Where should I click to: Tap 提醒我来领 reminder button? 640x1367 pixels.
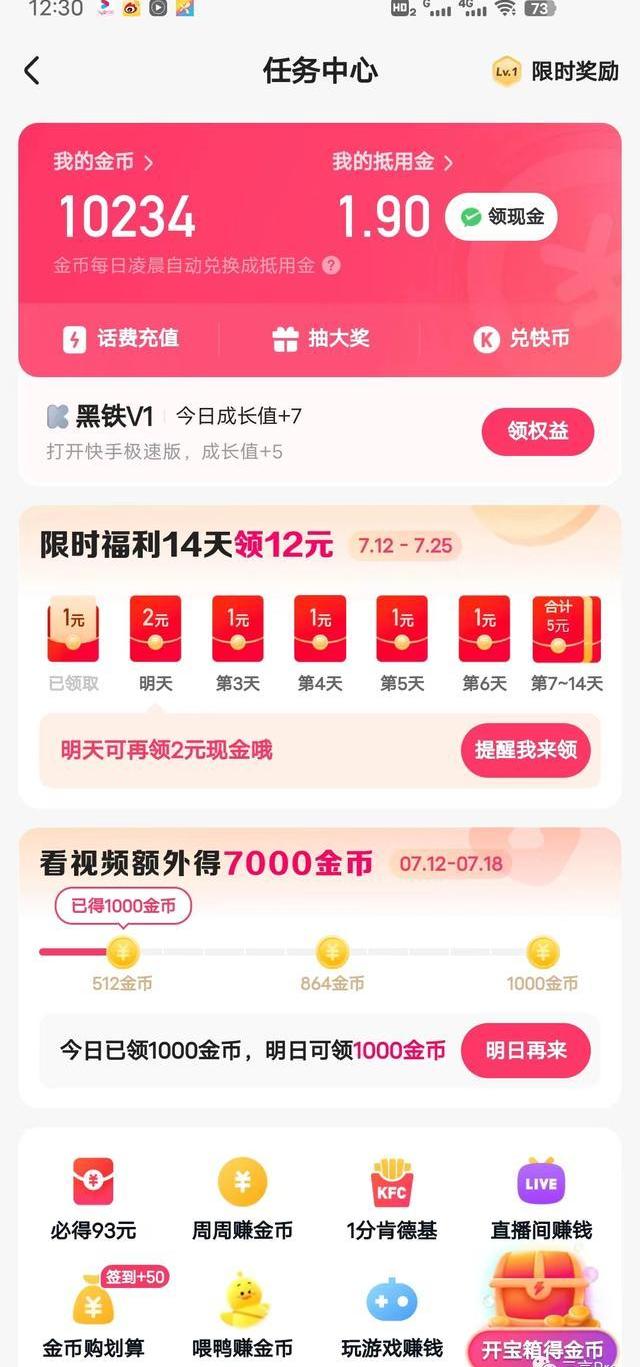525,749
